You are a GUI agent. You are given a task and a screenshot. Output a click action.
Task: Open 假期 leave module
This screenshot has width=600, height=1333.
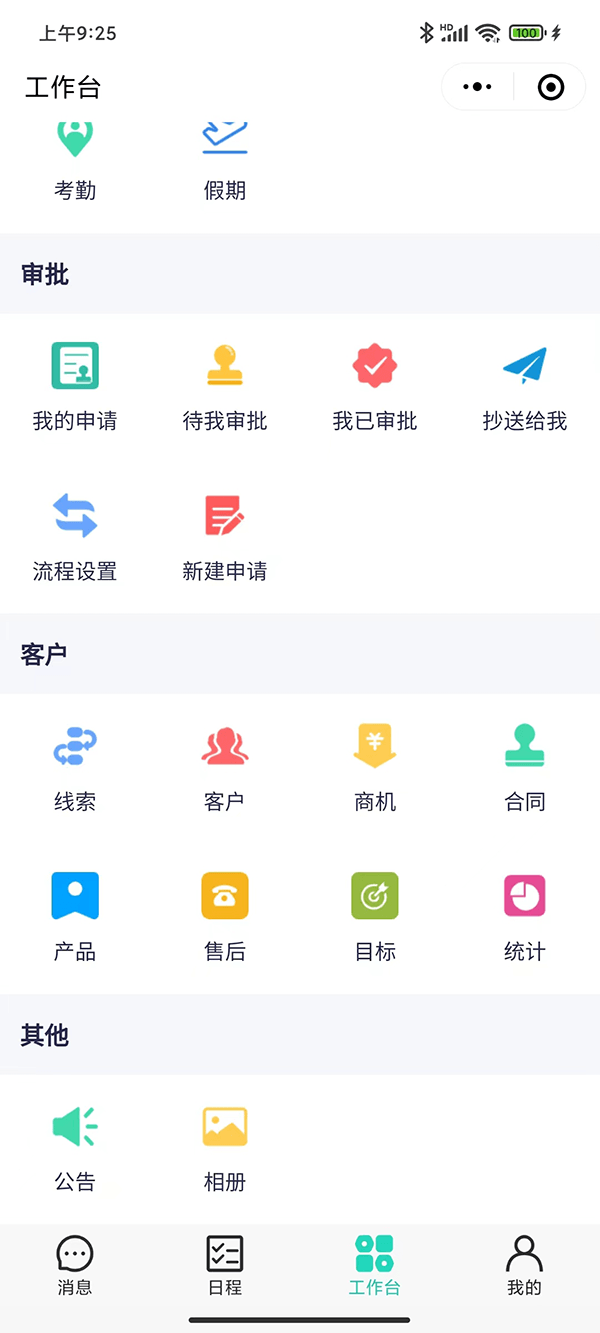click(225, 161)
